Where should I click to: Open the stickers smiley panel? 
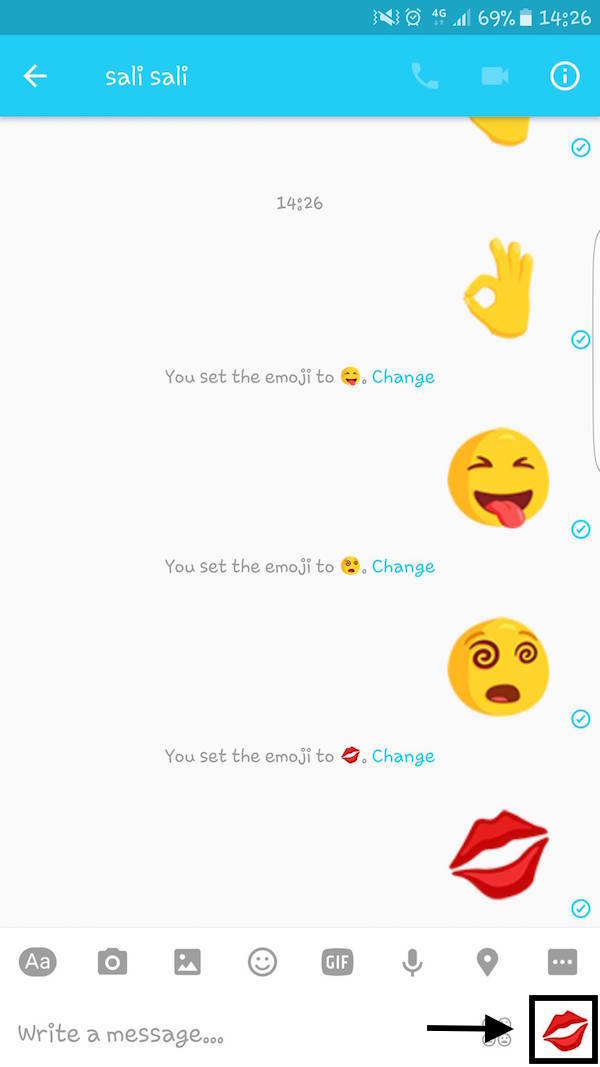262,962
